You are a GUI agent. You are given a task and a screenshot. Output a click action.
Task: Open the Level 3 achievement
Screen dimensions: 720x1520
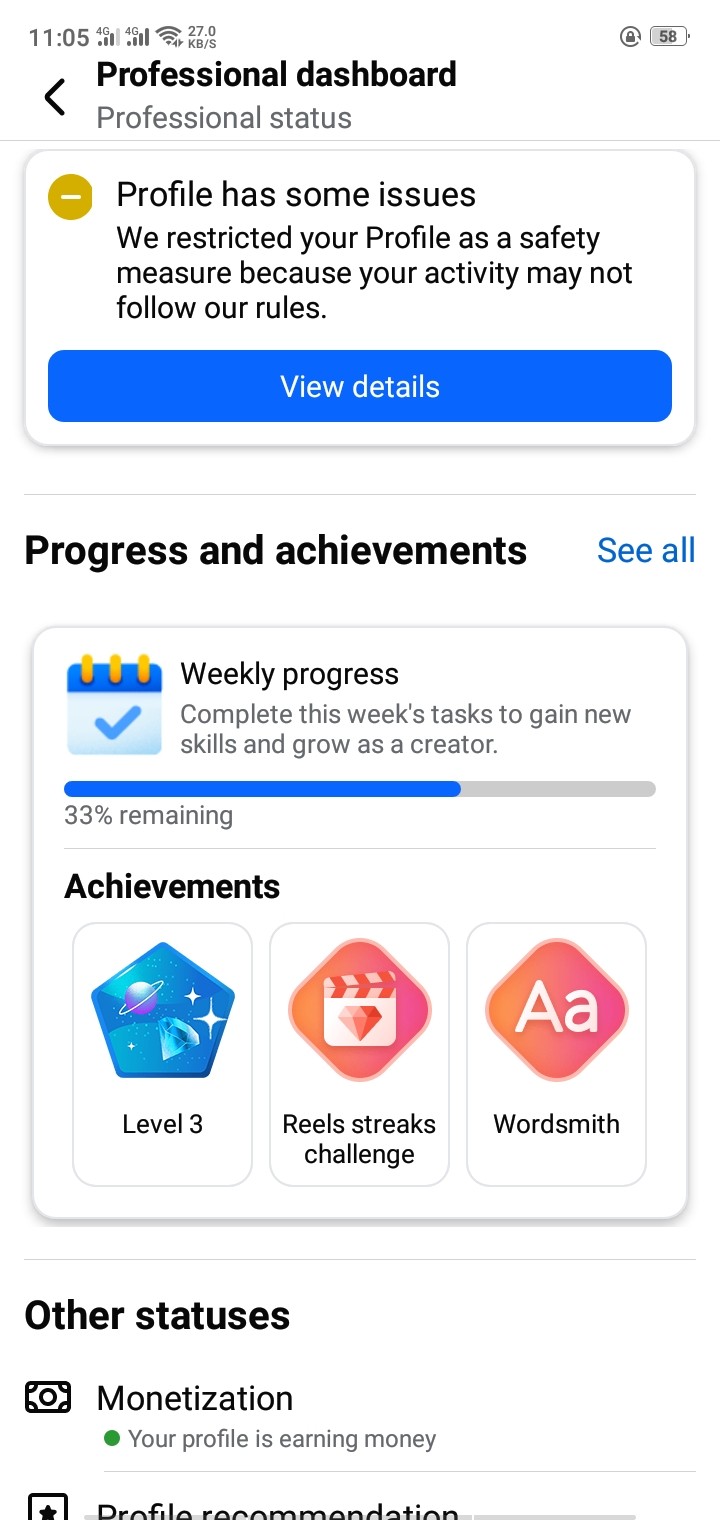tap(162, 1054)
